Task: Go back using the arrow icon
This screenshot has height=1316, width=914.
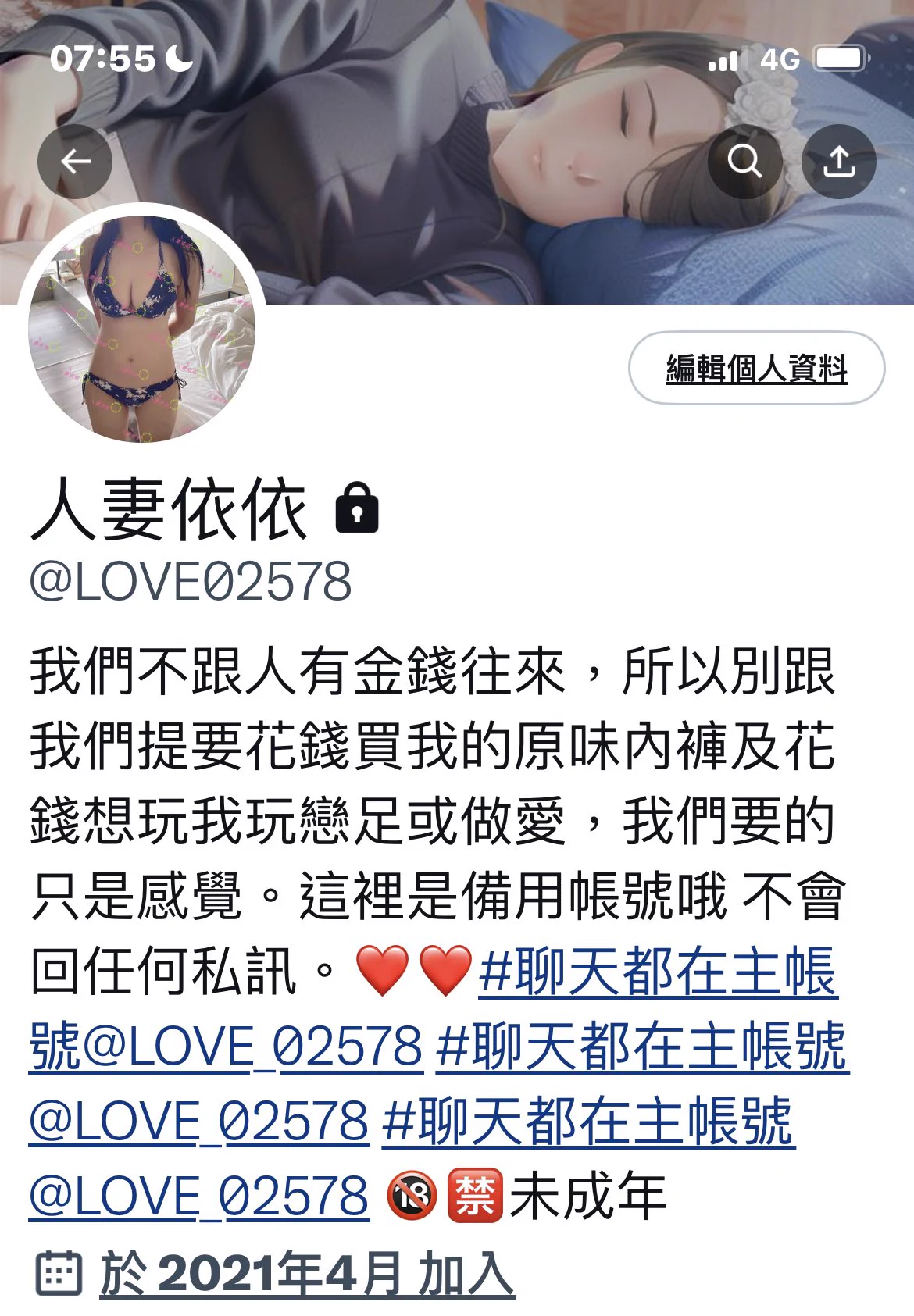Action: coord(75,162)
